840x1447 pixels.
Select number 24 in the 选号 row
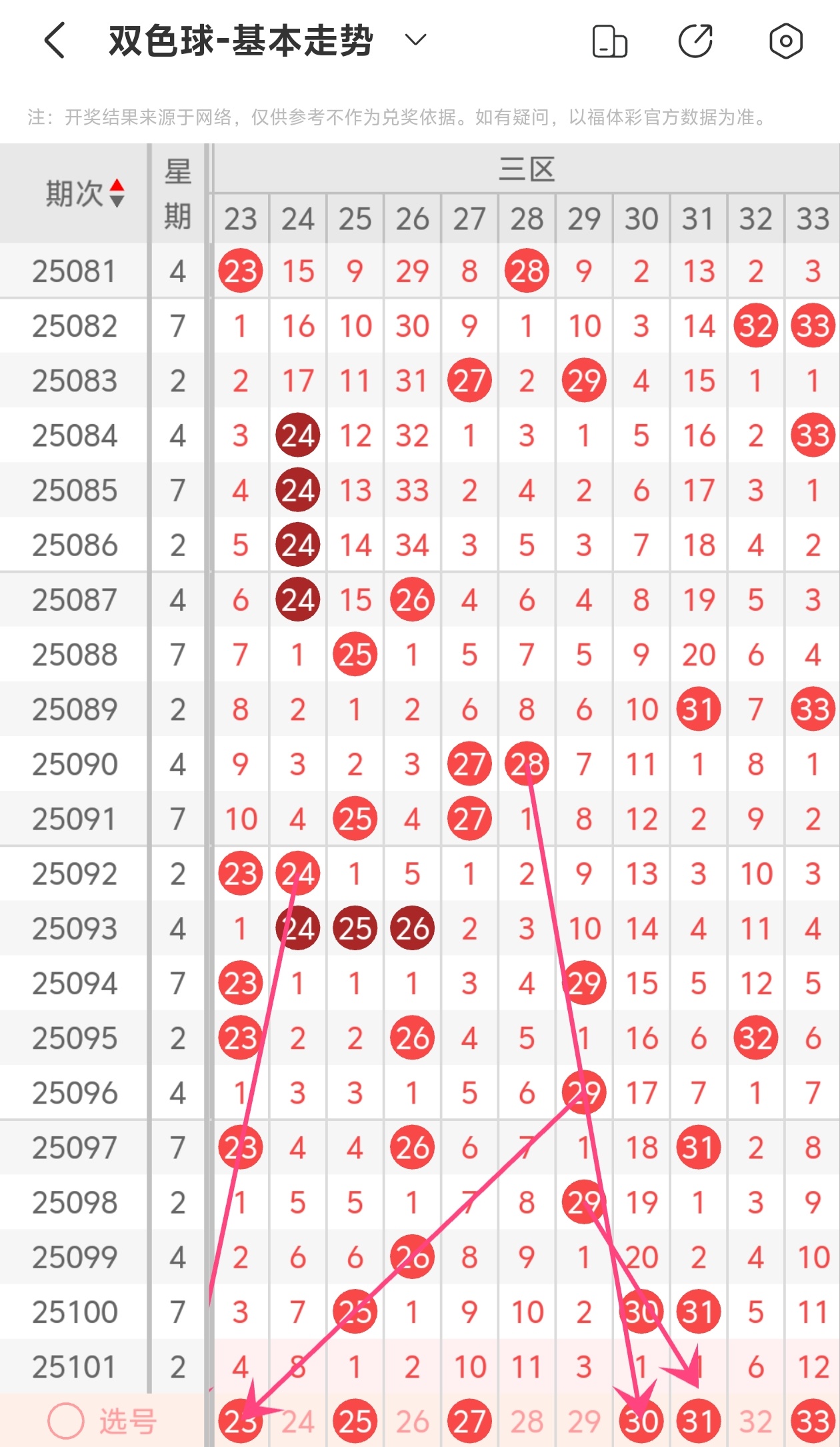click(x=298, y=1422)
